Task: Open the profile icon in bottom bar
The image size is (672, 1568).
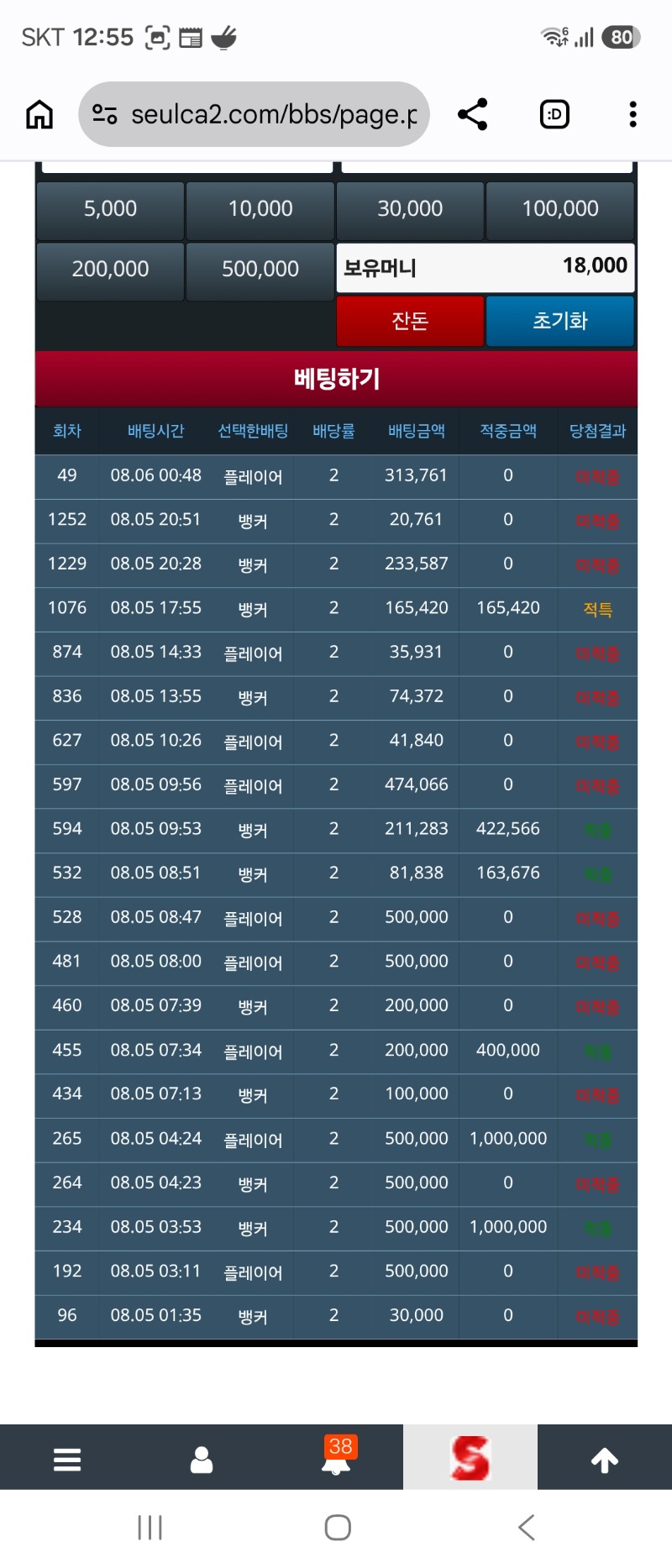Action: coord(202,1460)
